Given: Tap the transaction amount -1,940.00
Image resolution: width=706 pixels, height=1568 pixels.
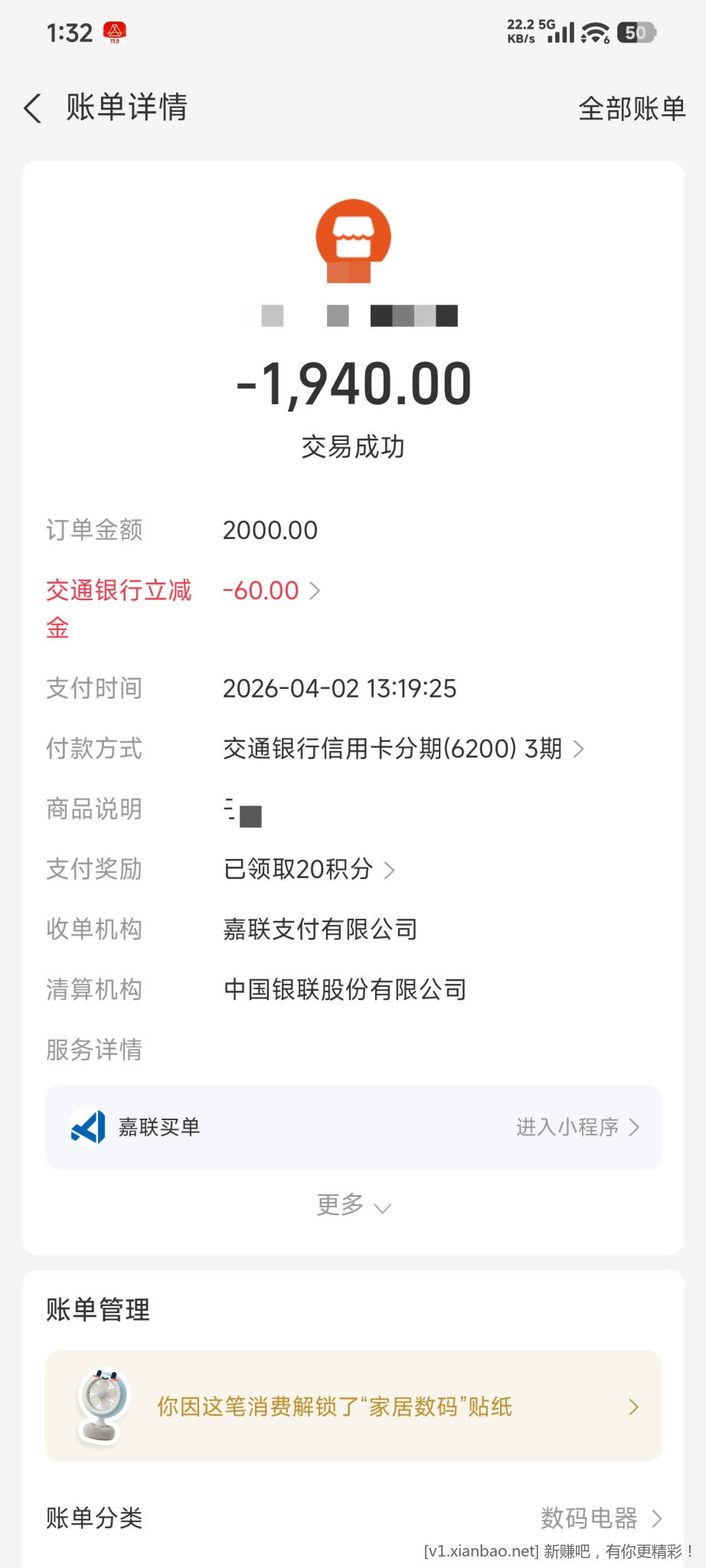Looking at the screenshot, I should 352,383.
